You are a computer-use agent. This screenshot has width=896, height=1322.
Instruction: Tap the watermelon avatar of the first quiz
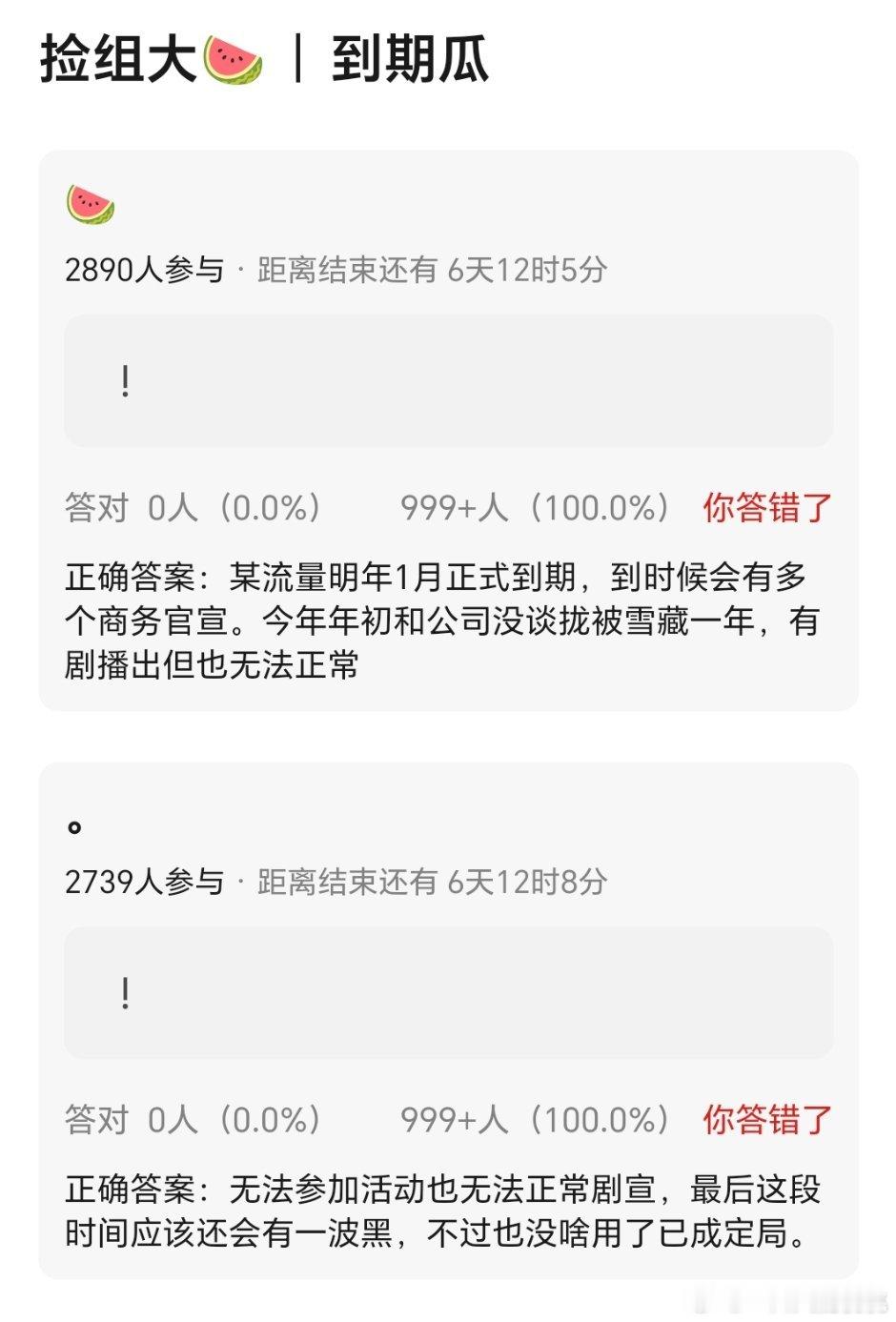(91, 203)
